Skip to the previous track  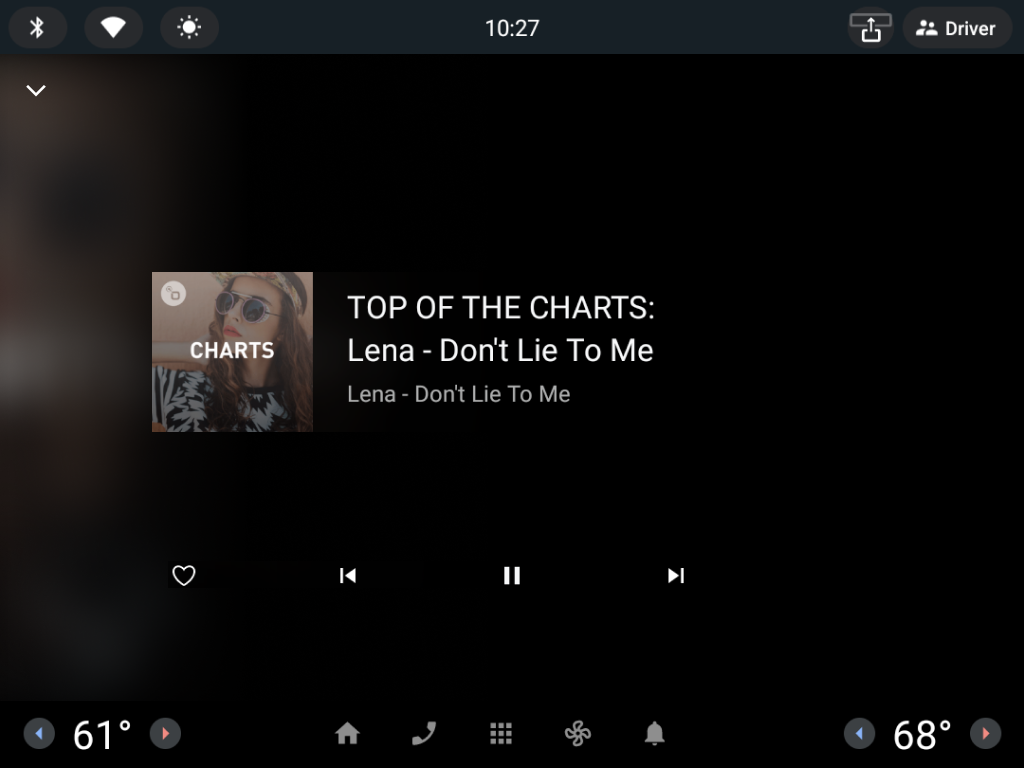point(348,575)
